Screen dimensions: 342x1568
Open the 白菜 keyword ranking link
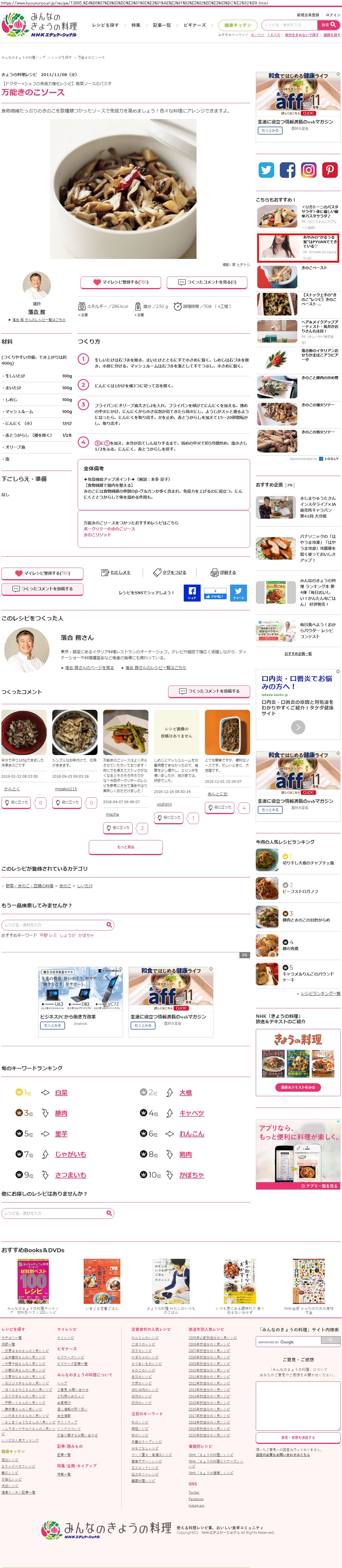61,1093
